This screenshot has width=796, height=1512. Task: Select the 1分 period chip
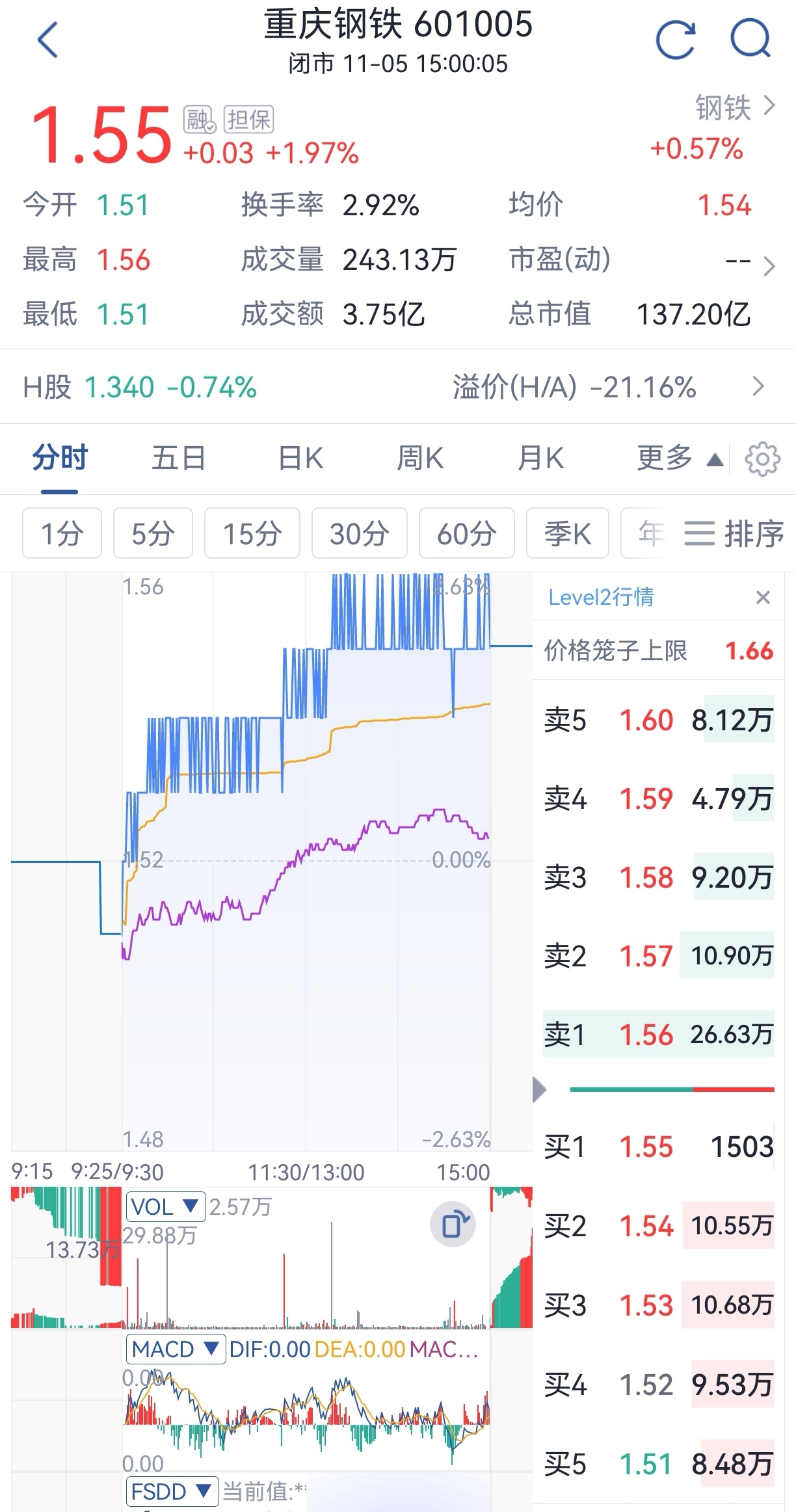tap(62, 534)
